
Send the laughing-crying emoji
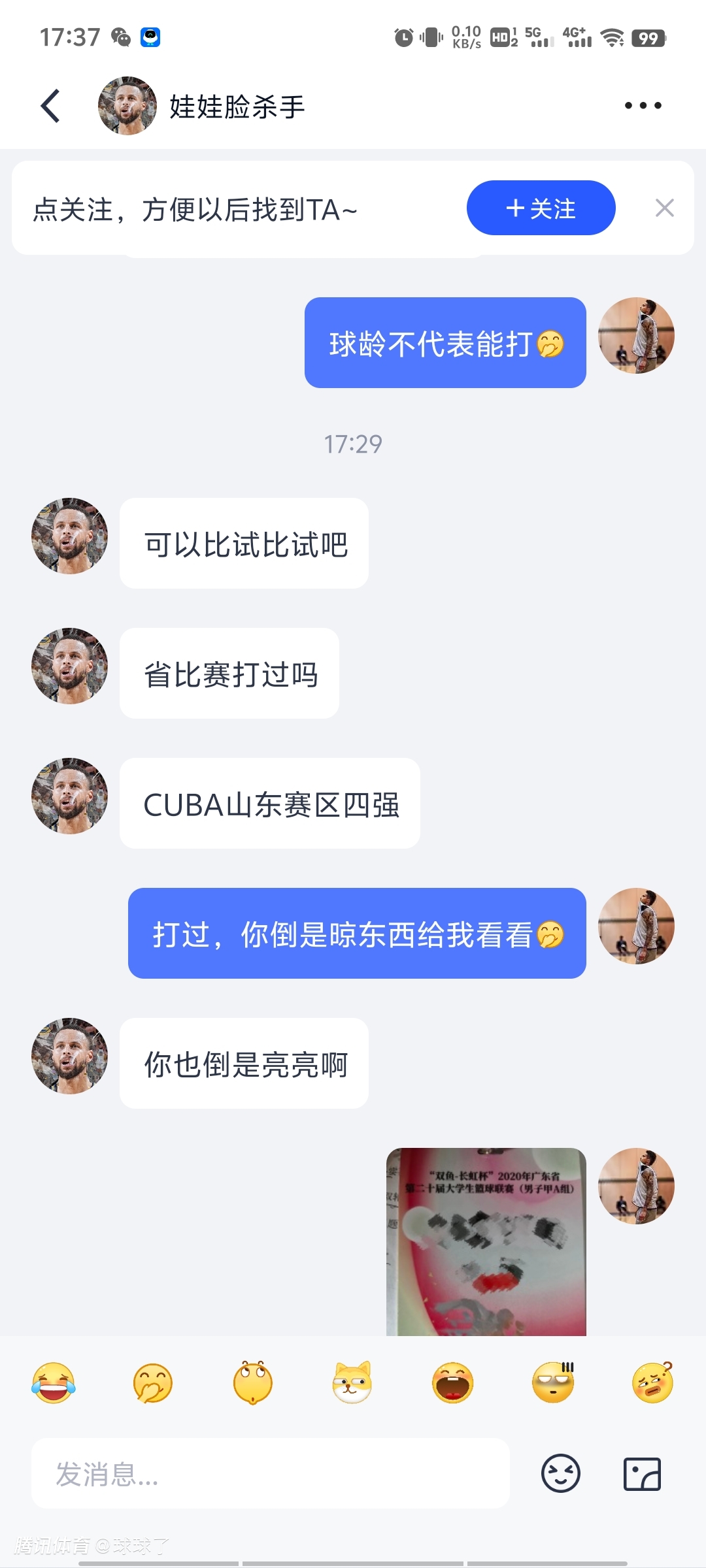(x=54, y=1382)
